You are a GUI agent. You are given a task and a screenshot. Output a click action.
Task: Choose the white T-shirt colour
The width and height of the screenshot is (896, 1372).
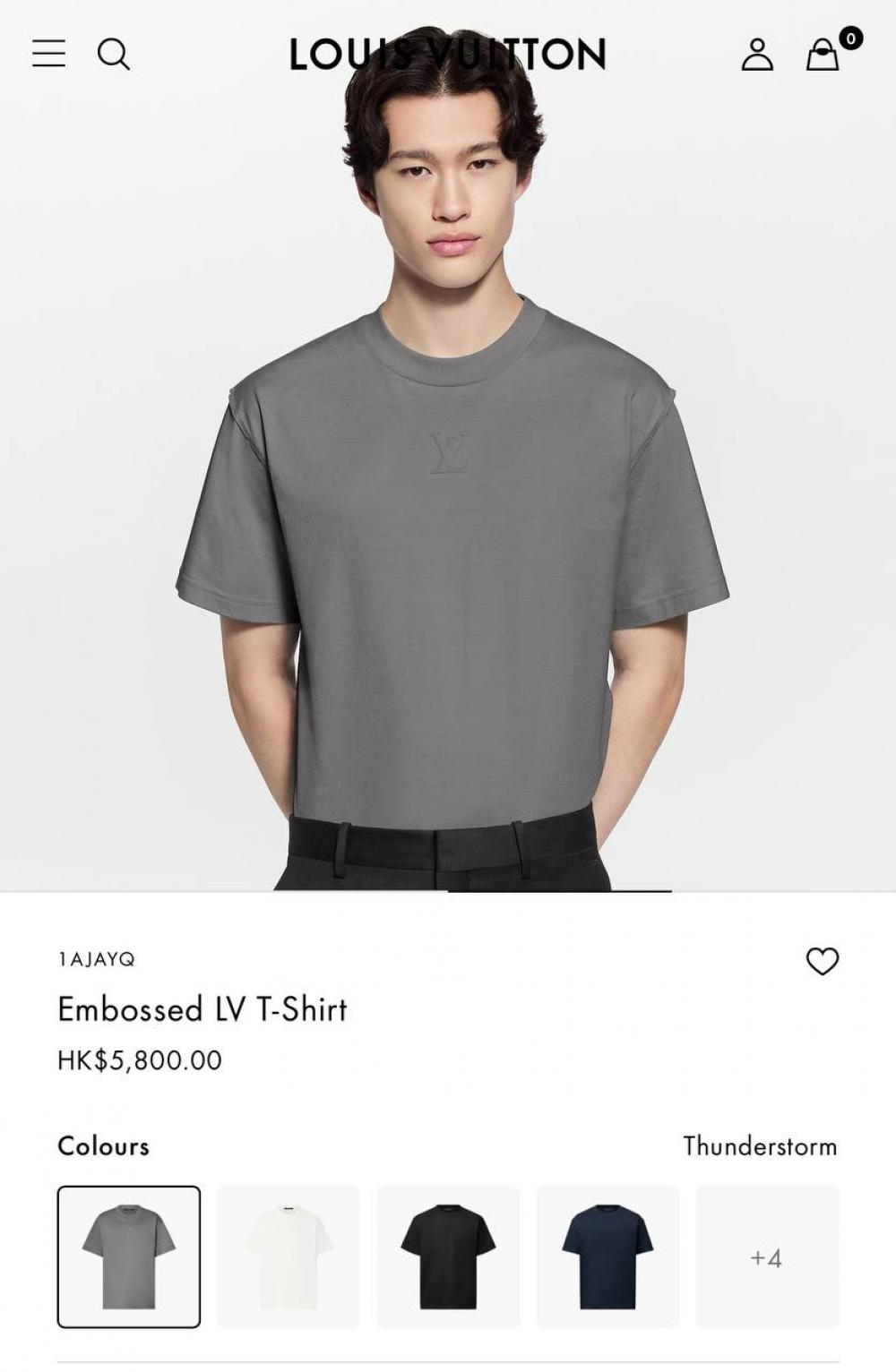[289, 1256]
